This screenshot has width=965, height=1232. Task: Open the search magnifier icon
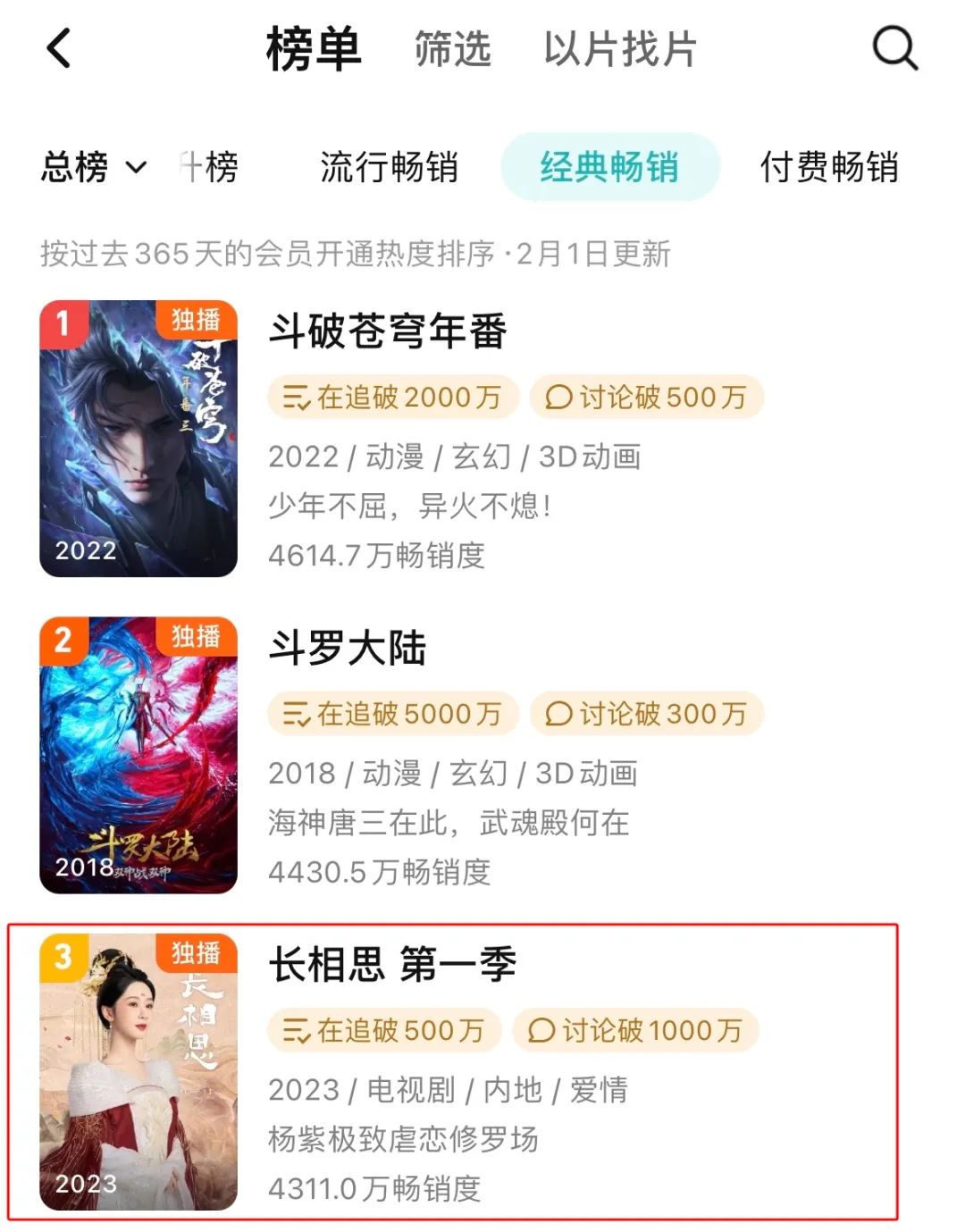point(894,48)
